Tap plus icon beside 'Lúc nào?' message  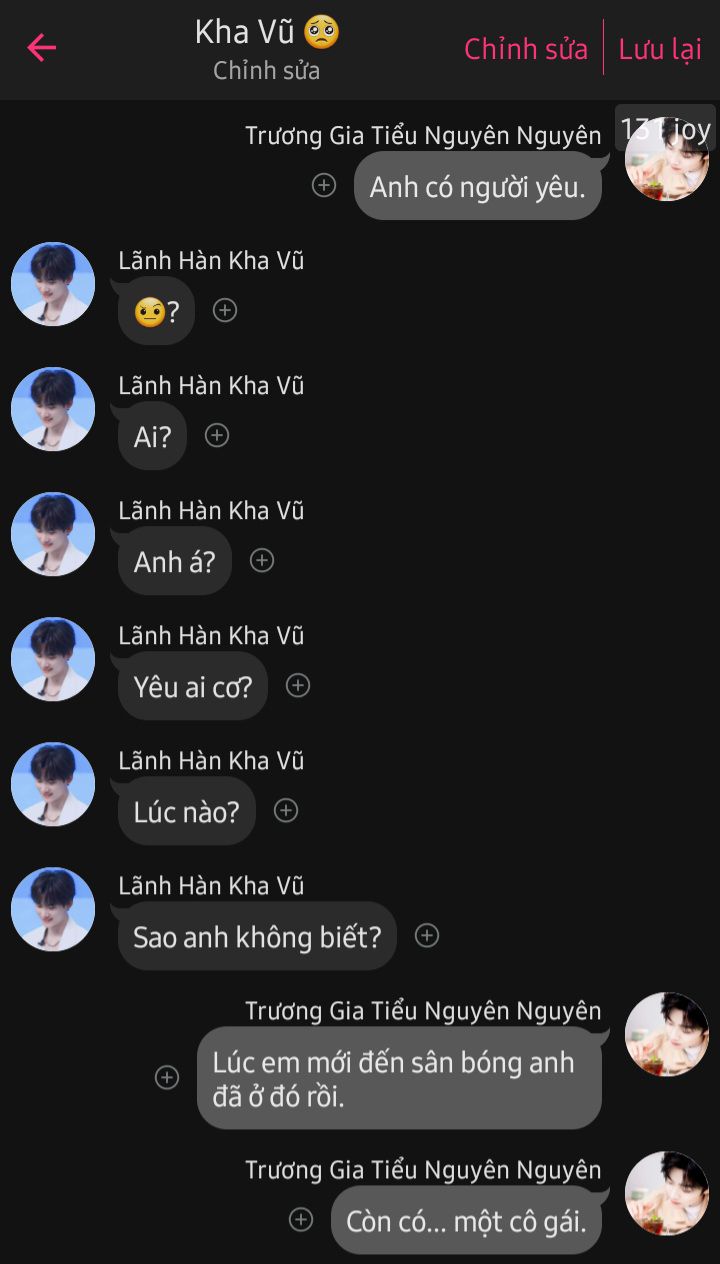click(x=286, y=810)
